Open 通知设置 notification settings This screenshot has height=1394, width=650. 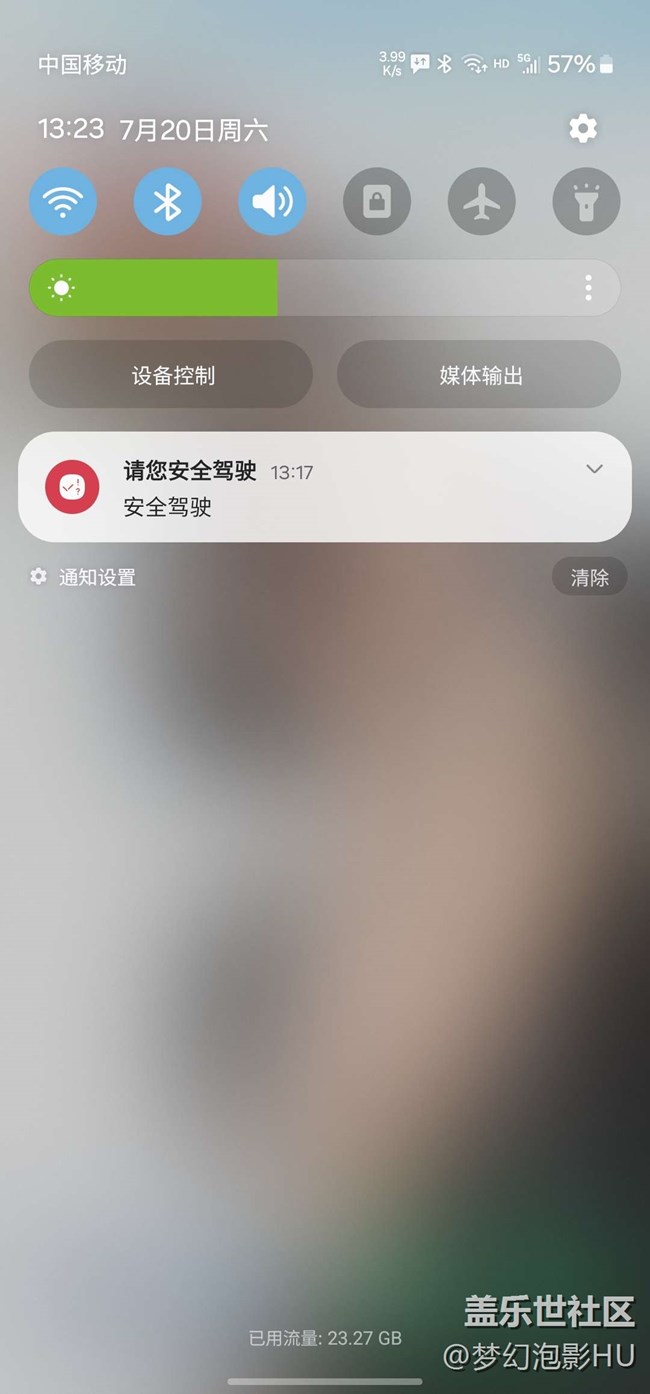83,577
